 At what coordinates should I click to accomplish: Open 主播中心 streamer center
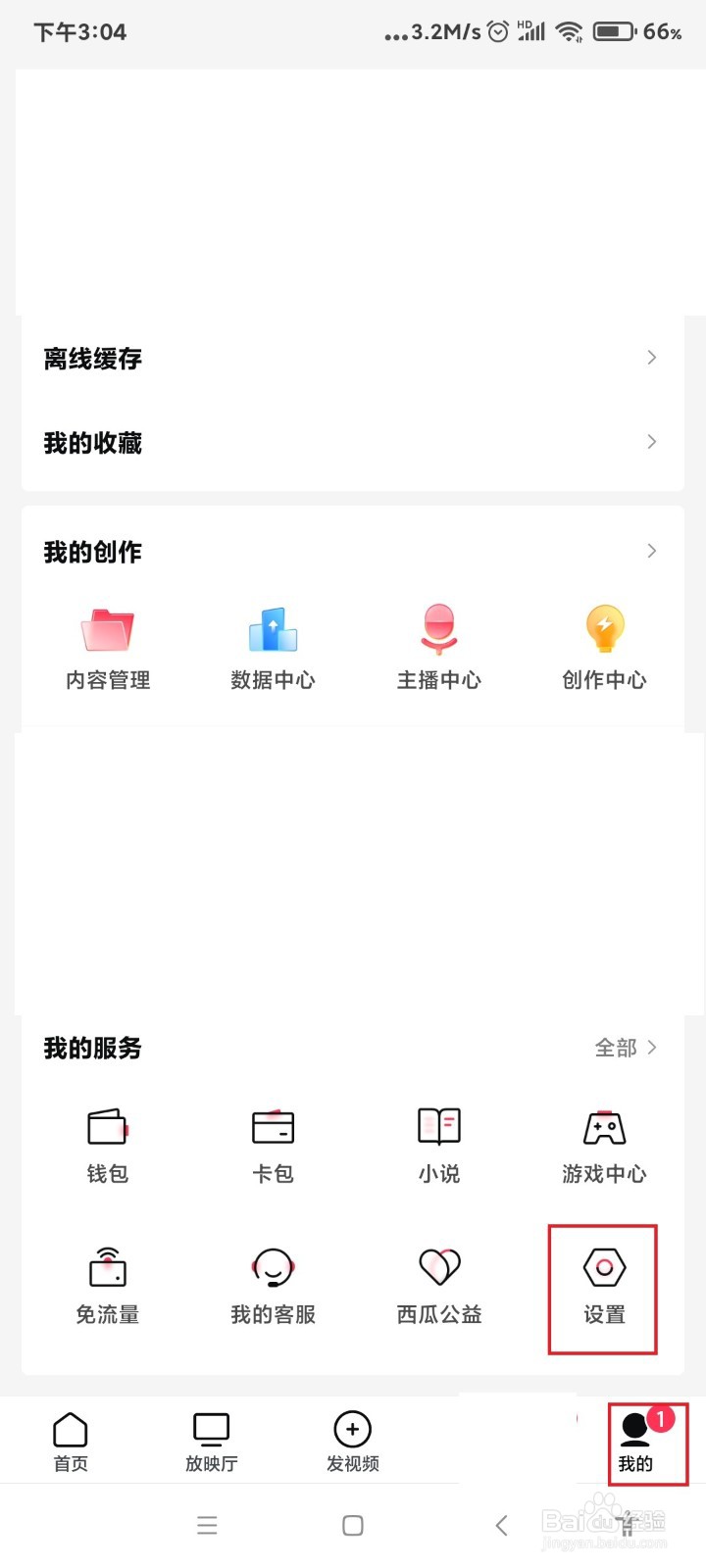pyautogui.click(x=439, y=649)
